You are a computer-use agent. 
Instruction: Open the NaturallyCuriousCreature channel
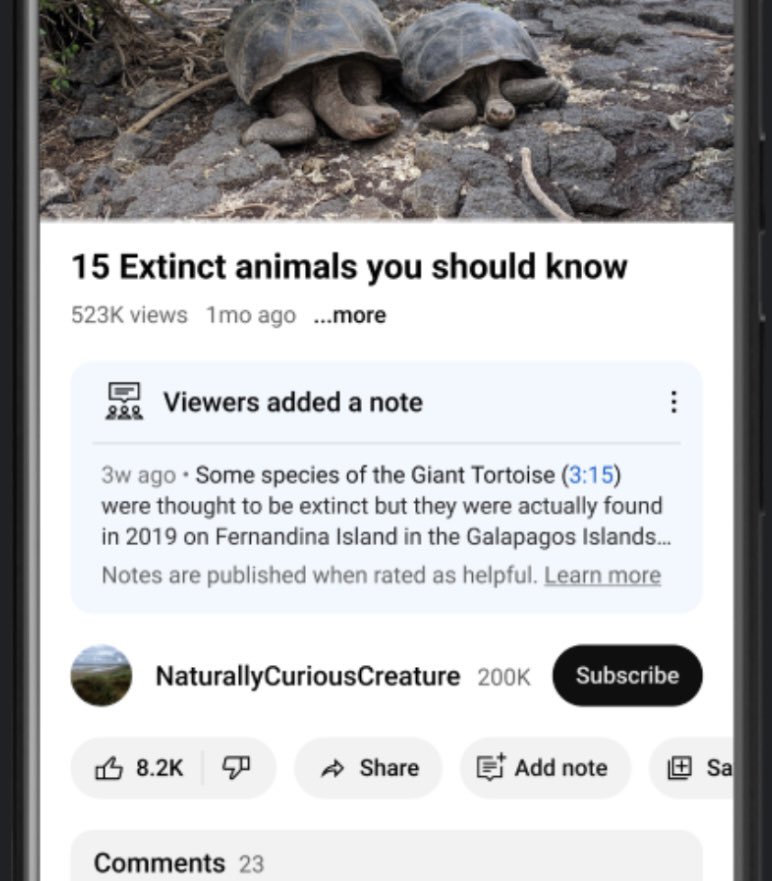307,676
